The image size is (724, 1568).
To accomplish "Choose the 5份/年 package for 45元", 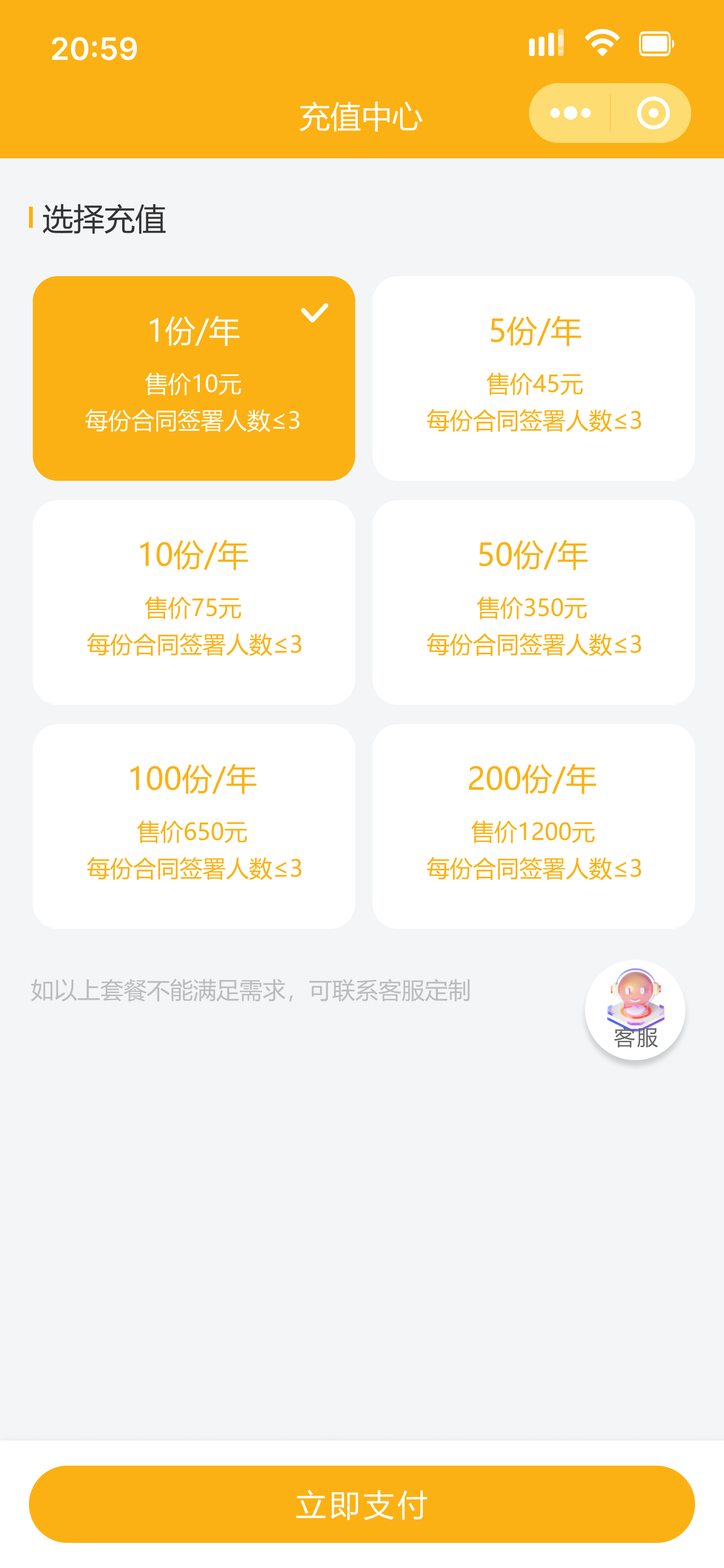I will [533, 378].
